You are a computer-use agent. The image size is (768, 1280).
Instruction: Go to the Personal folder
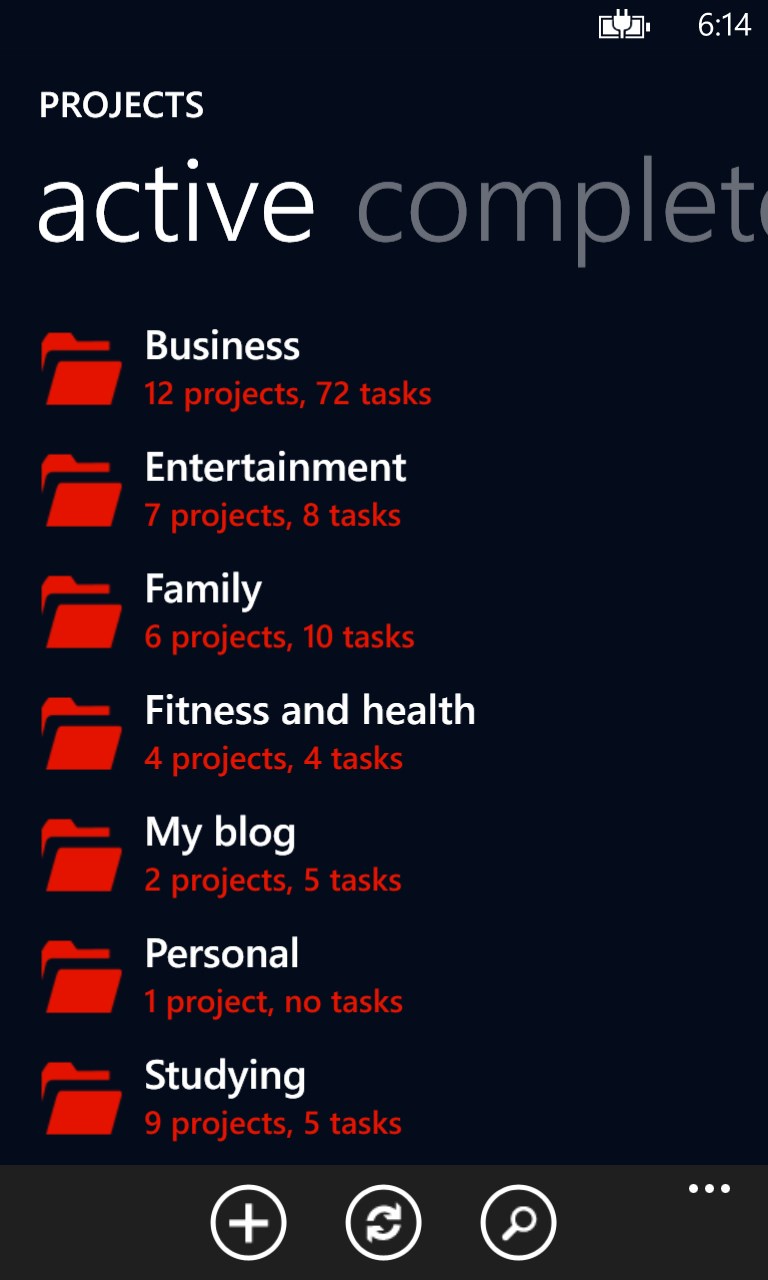(222, 976)
